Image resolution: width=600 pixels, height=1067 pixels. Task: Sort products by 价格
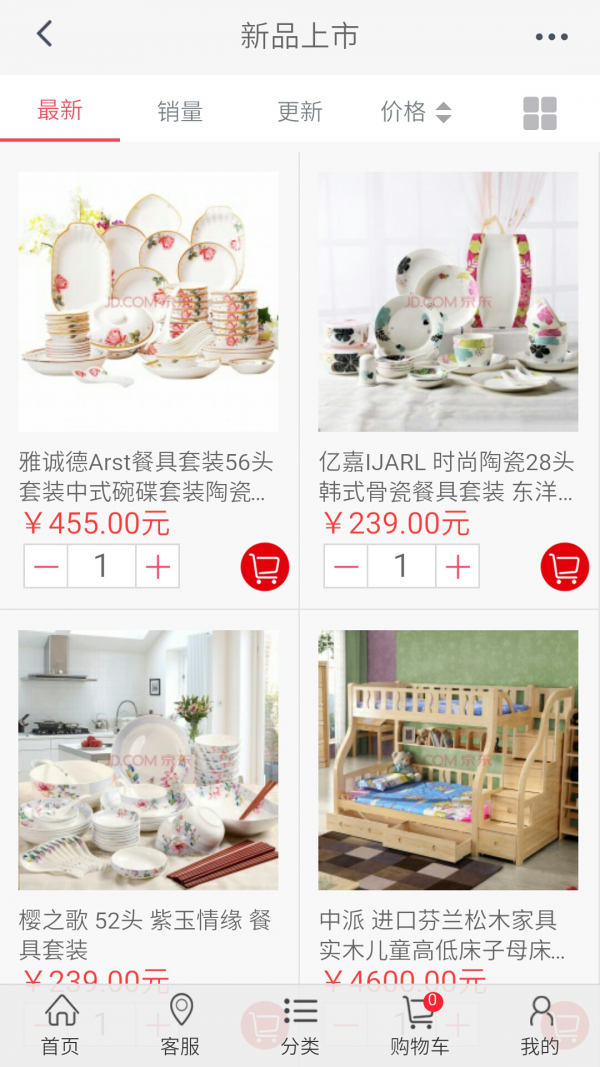point(416,111)
